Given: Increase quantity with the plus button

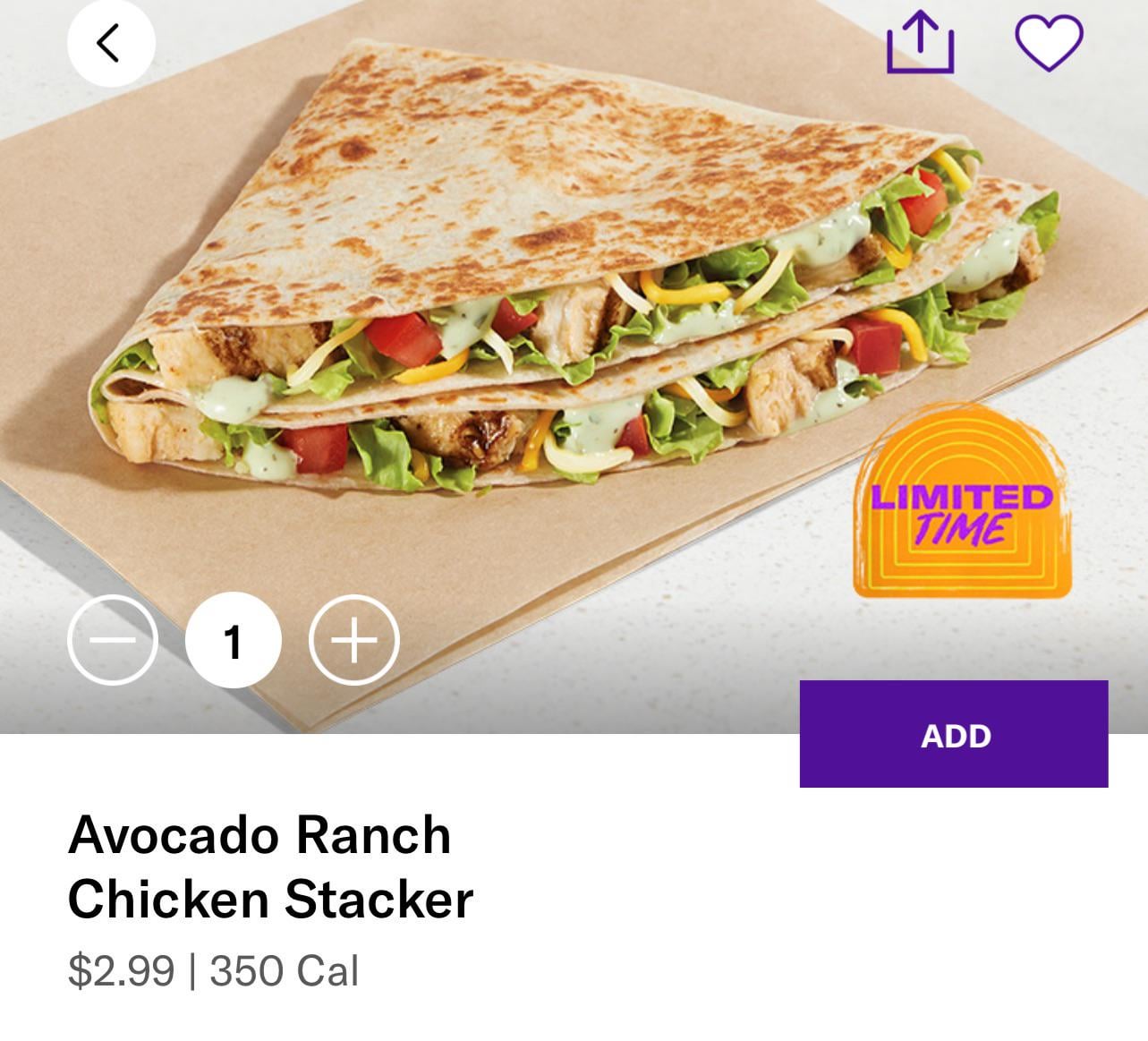Looking at the screenshot, I should [x=354, y=640].
